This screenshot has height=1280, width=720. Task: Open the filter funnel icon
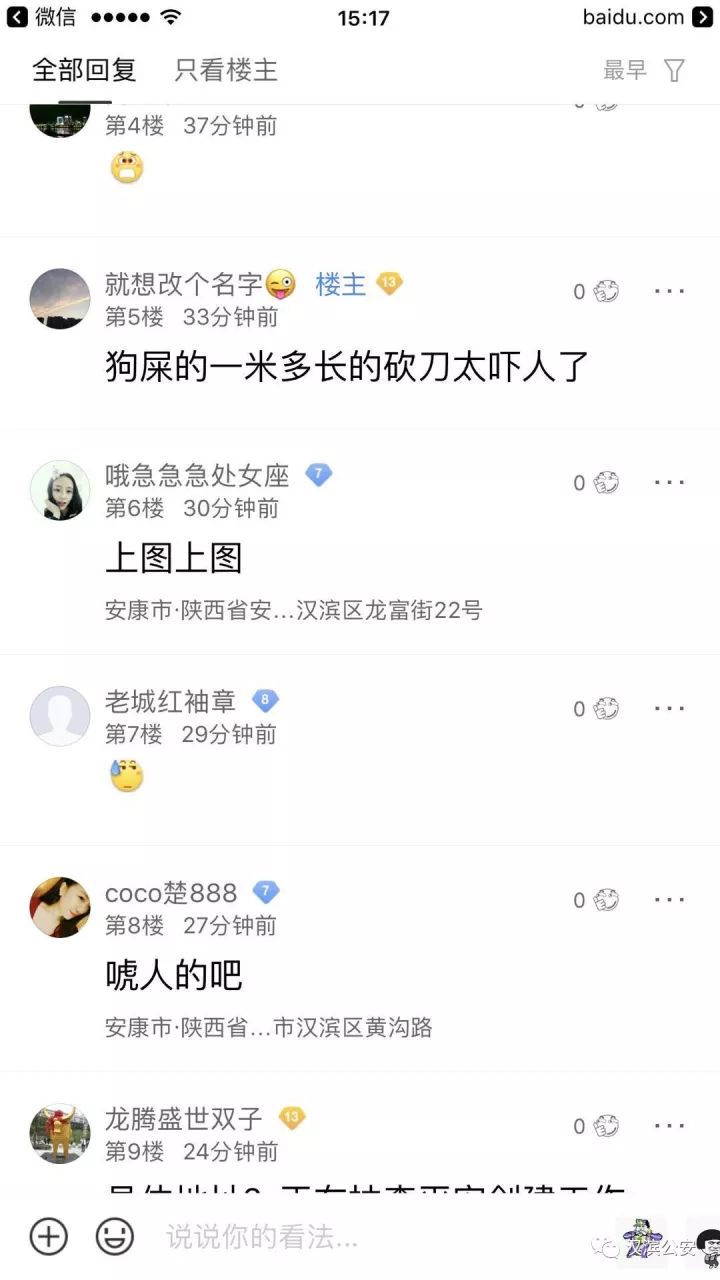pyautogui.click(x=675, y=70)
